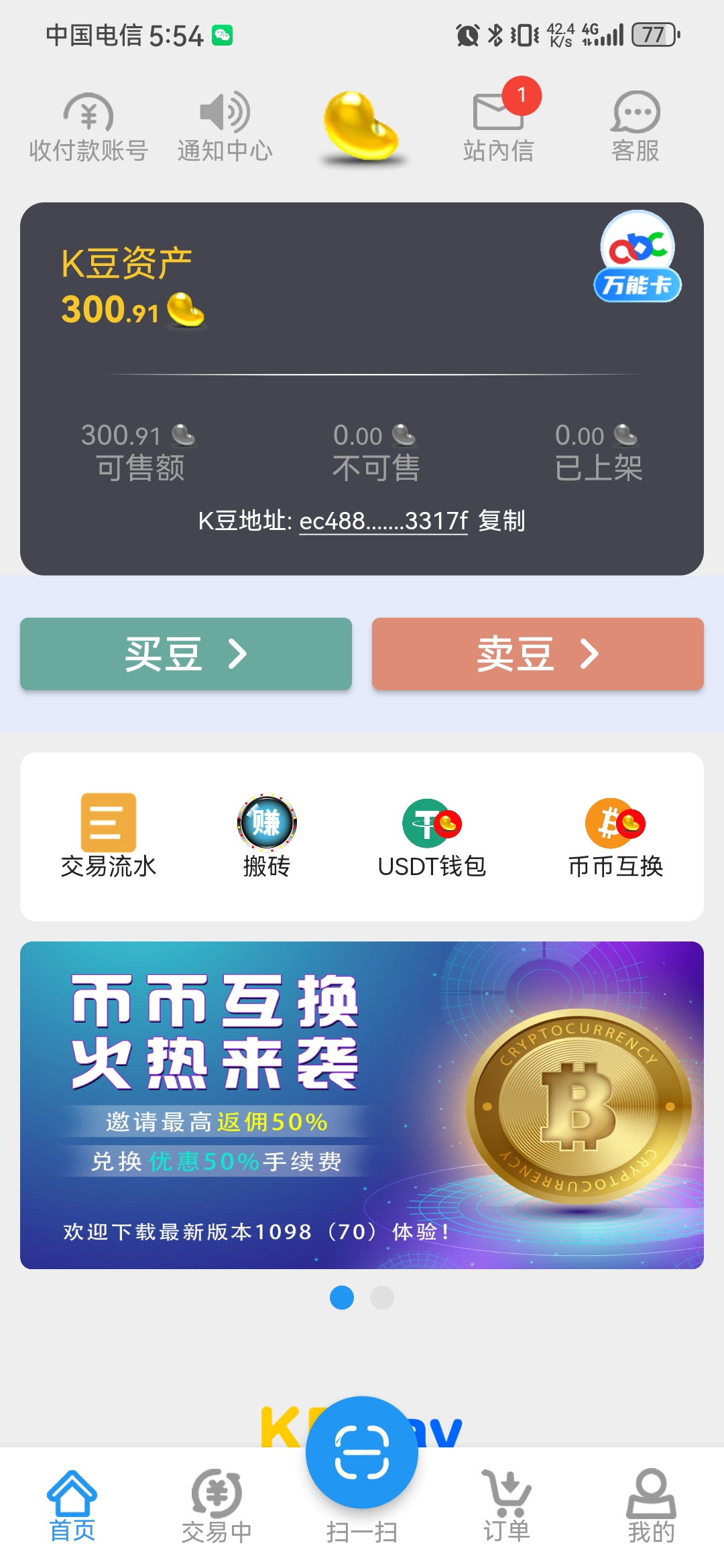Open 站内信 inbox messages
The width and height of the screenshot is (724, 1568).
(x=498, y=127)
